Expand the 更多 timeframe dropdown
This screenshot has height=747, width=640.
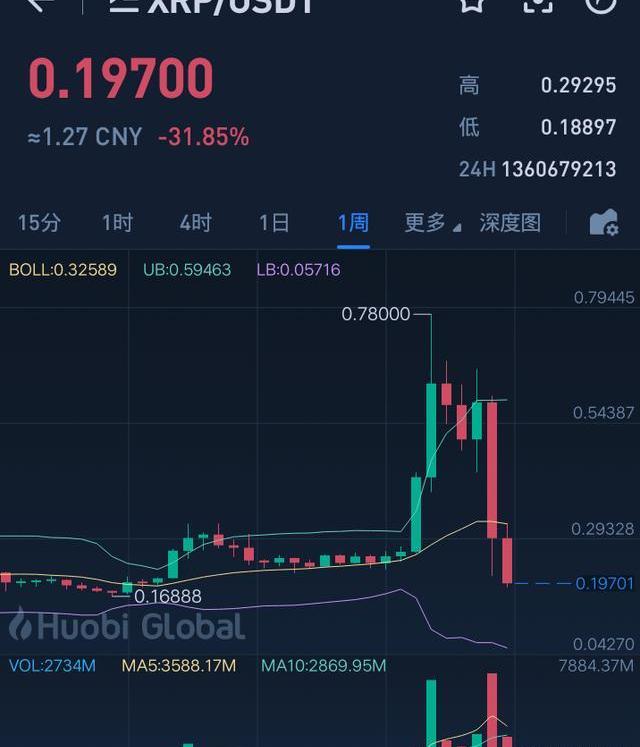pyautogui.click(x=432, y=222)
